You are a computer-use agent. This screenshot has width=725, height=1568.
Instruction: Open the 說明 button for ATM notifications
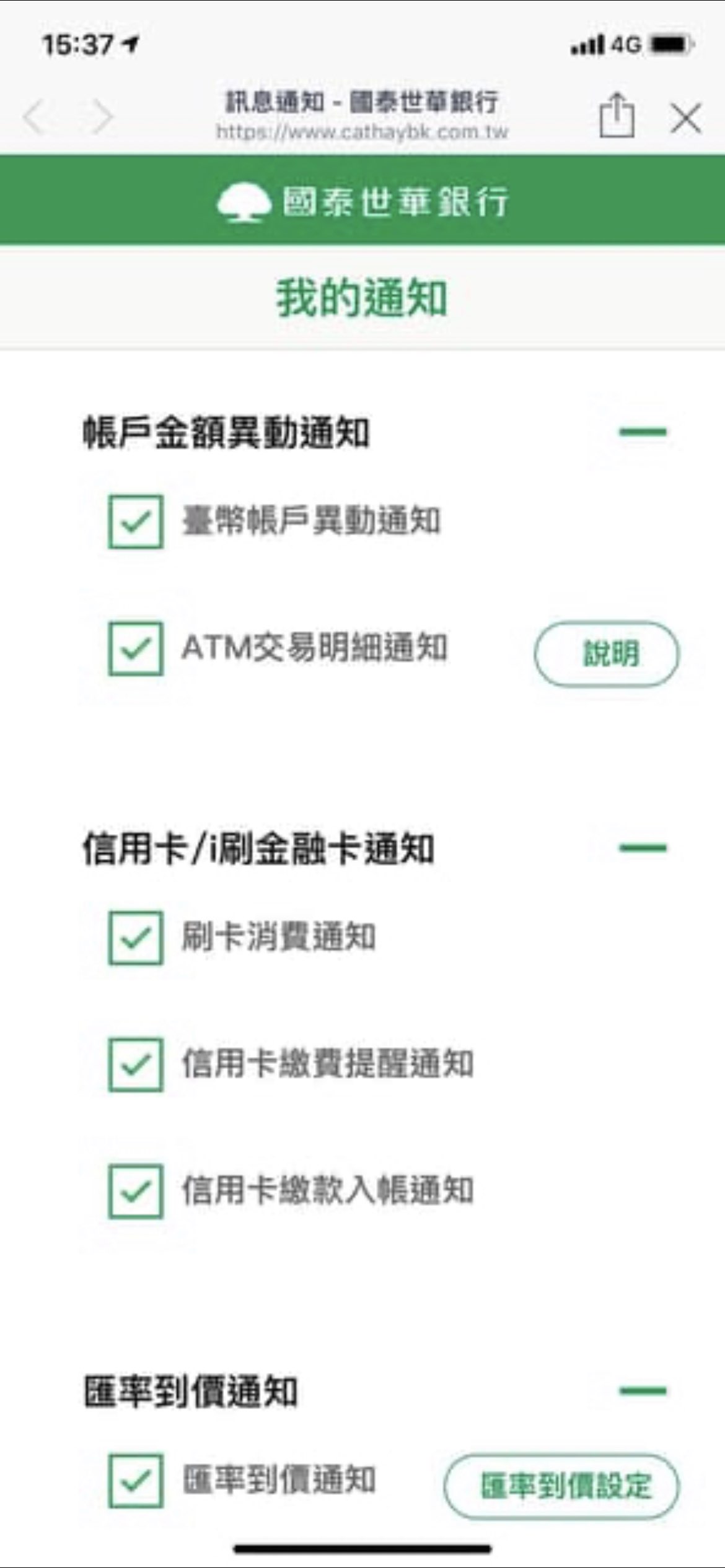pos(607,653)
